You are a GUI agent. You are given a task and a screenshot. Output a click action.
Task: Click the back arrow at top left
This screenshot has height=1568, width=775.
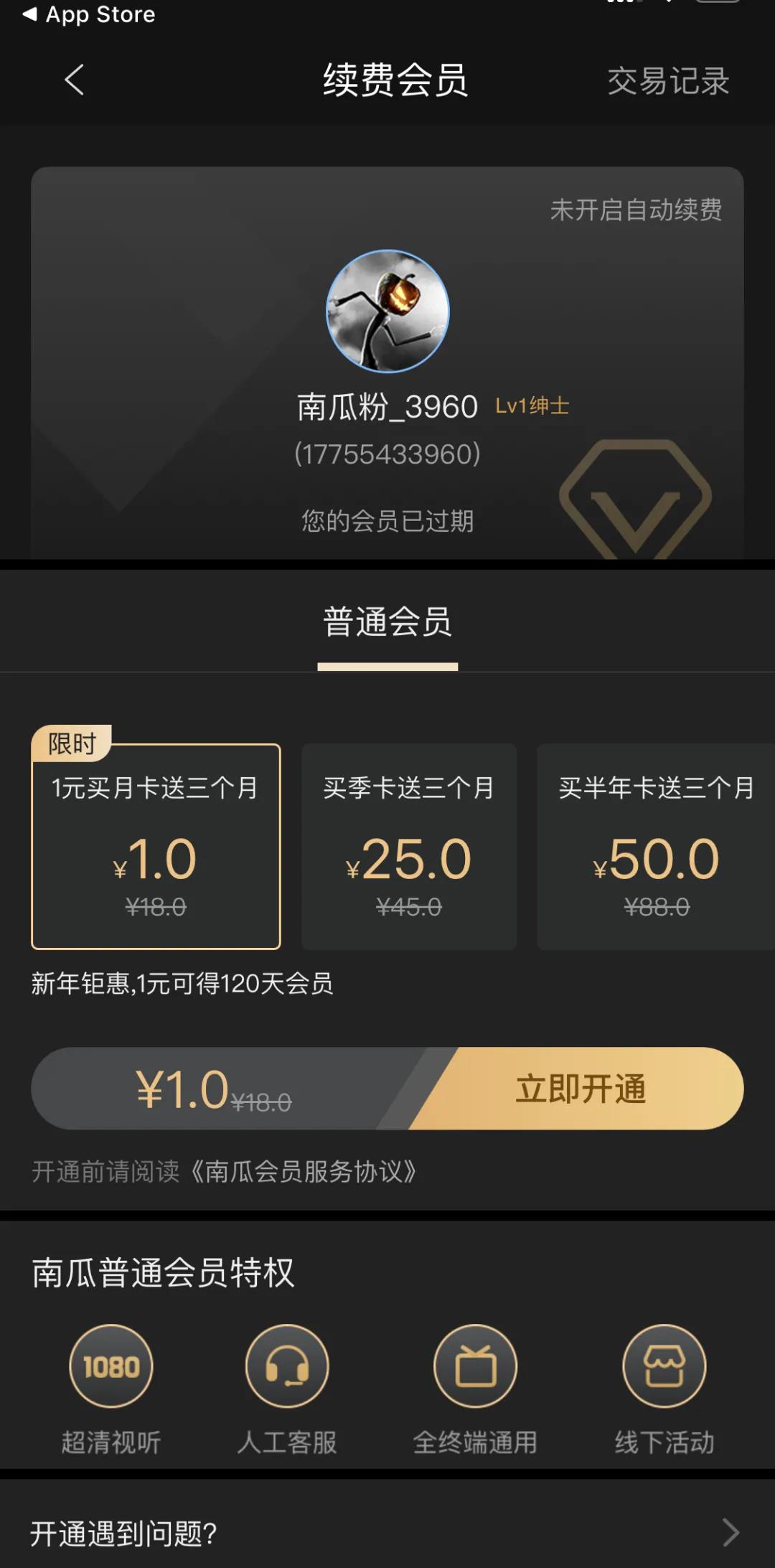[x=74, y=79]
